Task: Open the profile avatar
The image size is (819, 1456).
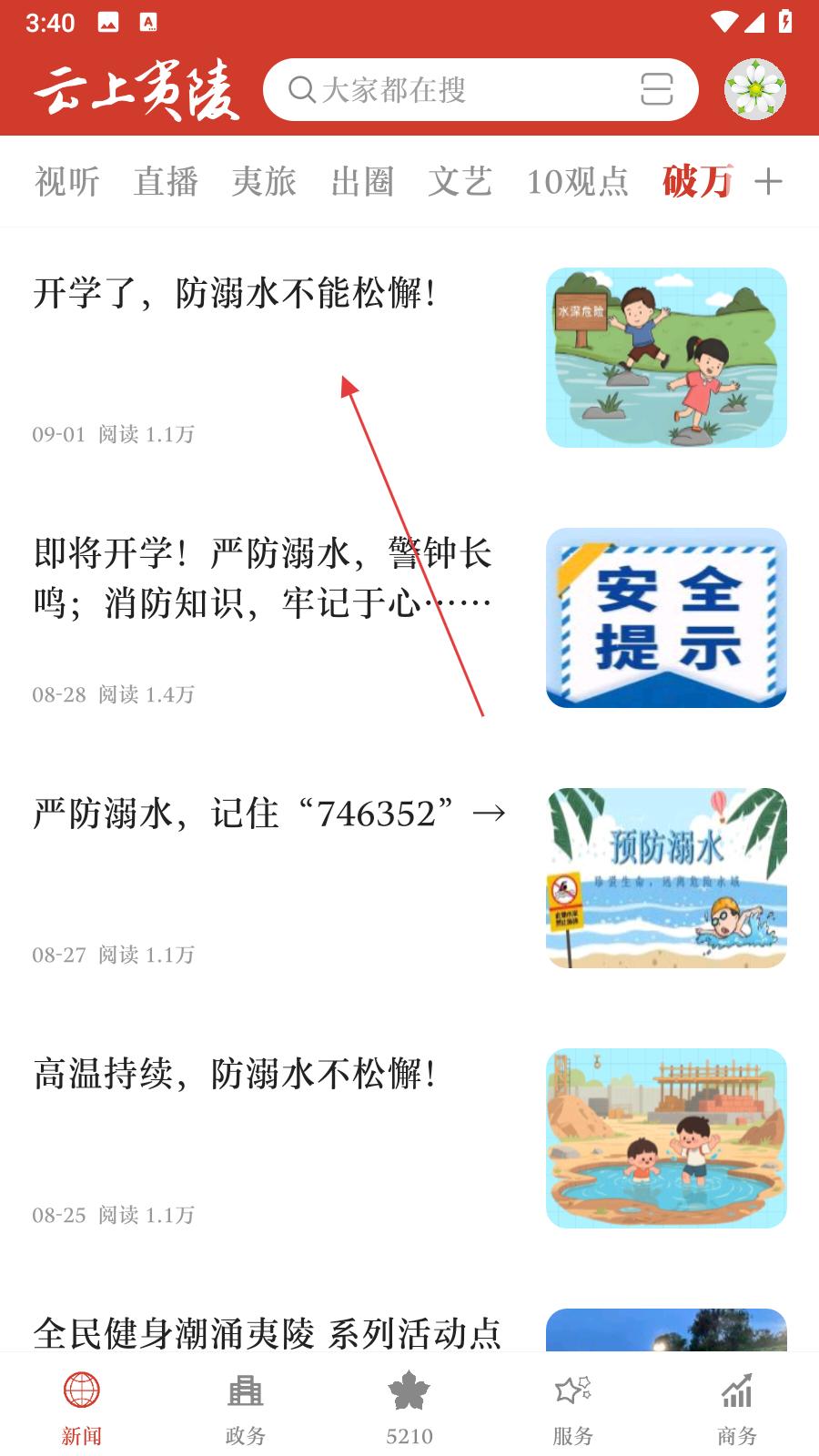Action: coord(754,90)
